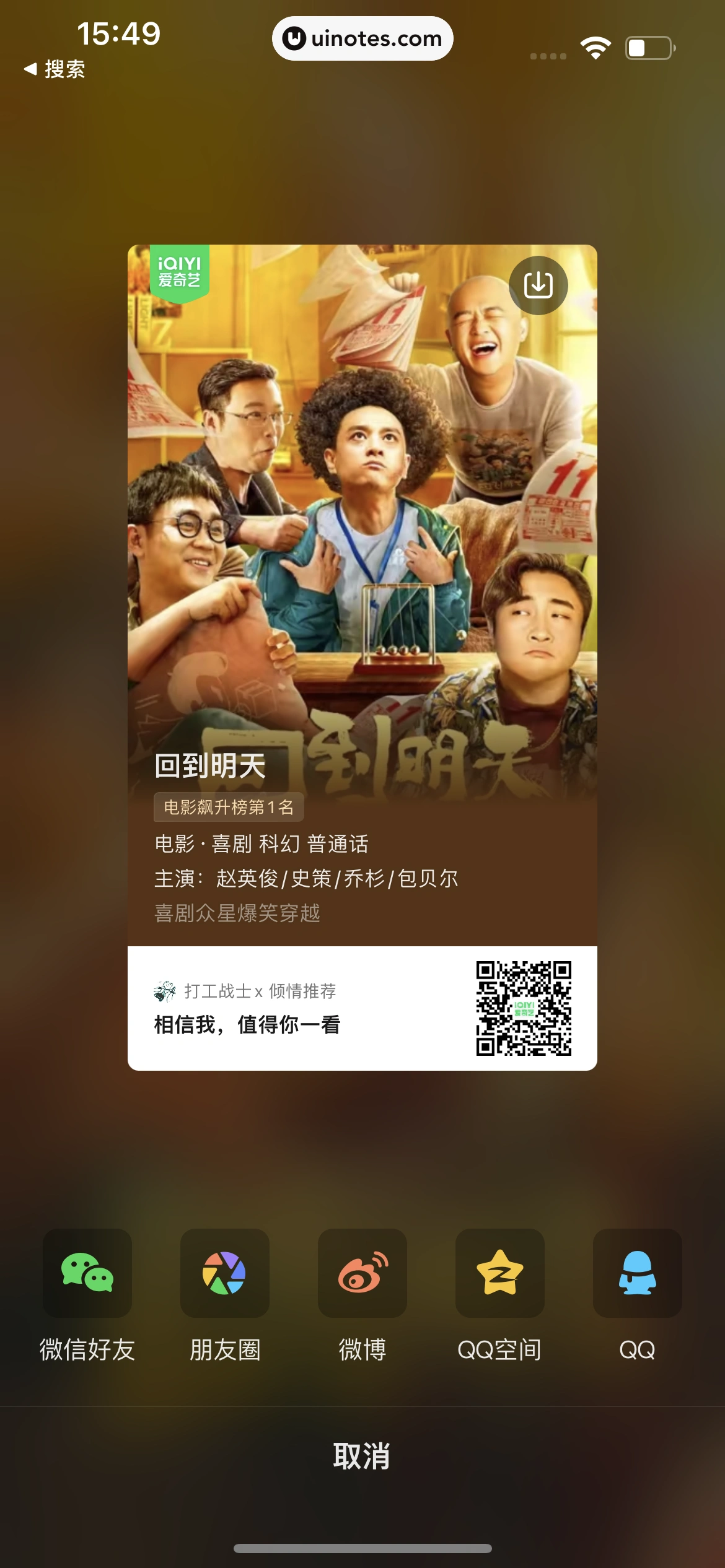
Task: Tap the 电影飙升榜第1名 badge
Action: (229, 806)
